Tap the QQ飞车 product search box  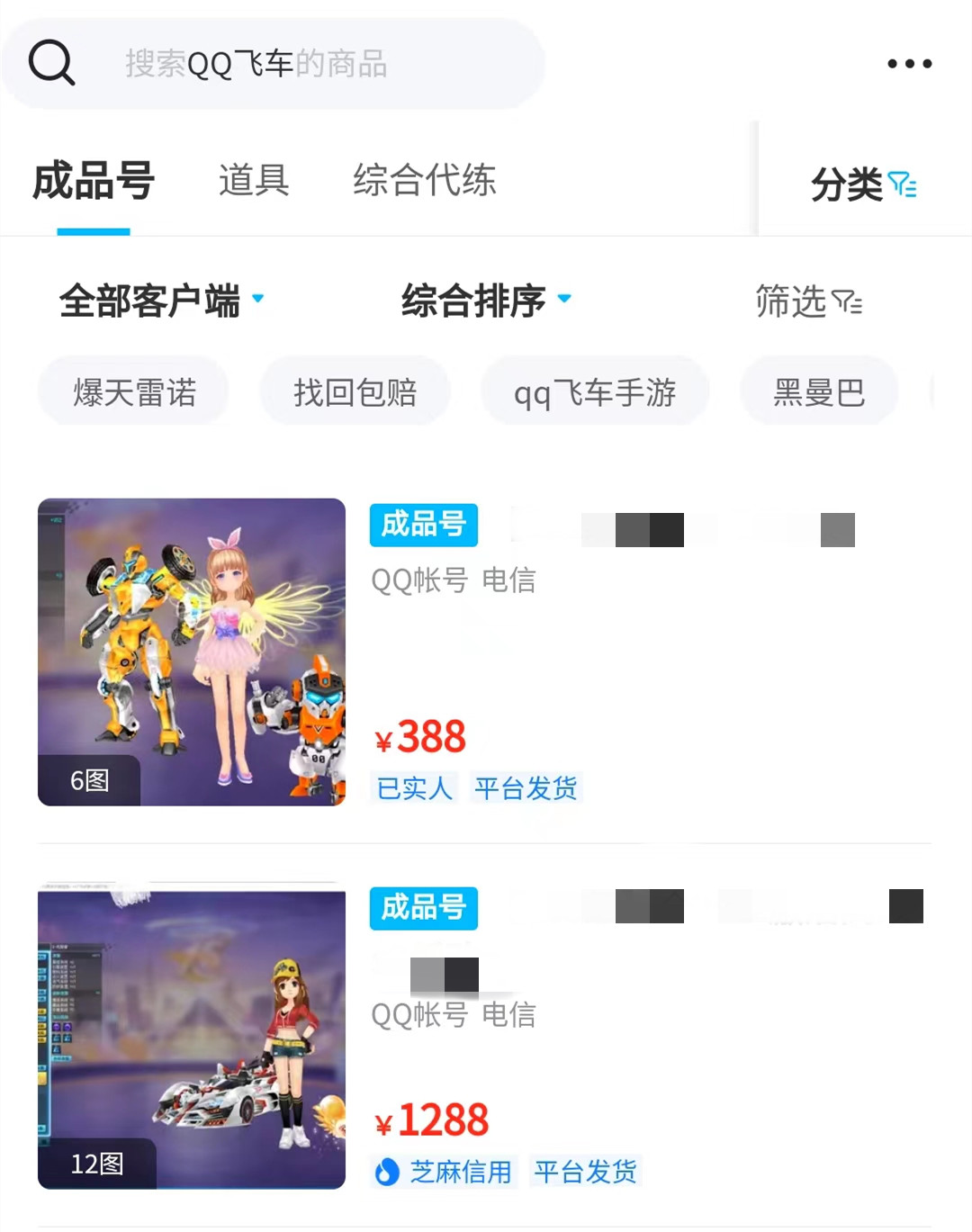[x=270, y=64]
